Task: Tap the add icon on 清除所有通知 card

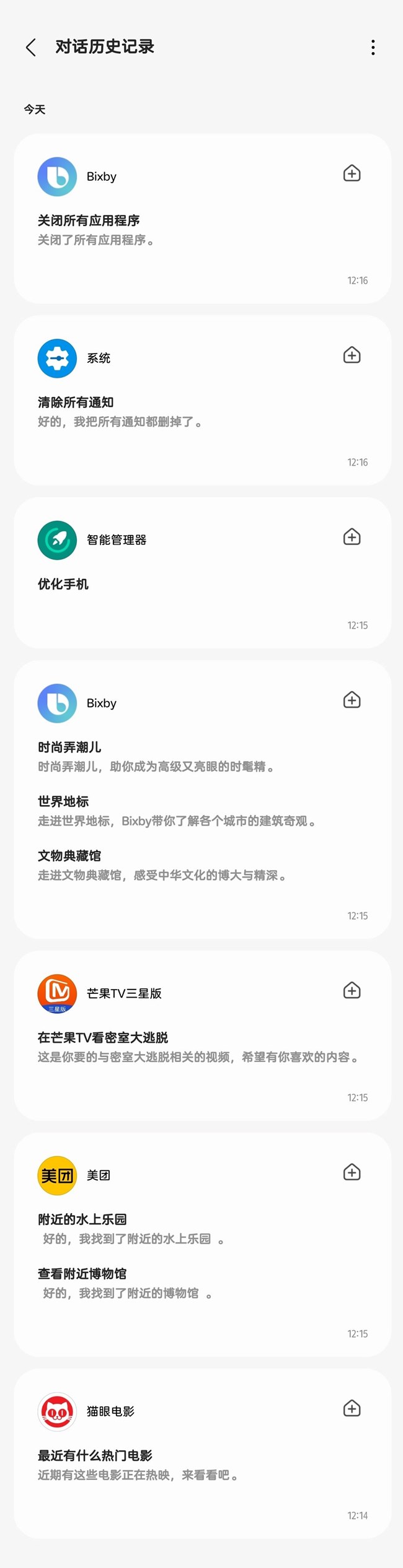Action: (352, 355)
